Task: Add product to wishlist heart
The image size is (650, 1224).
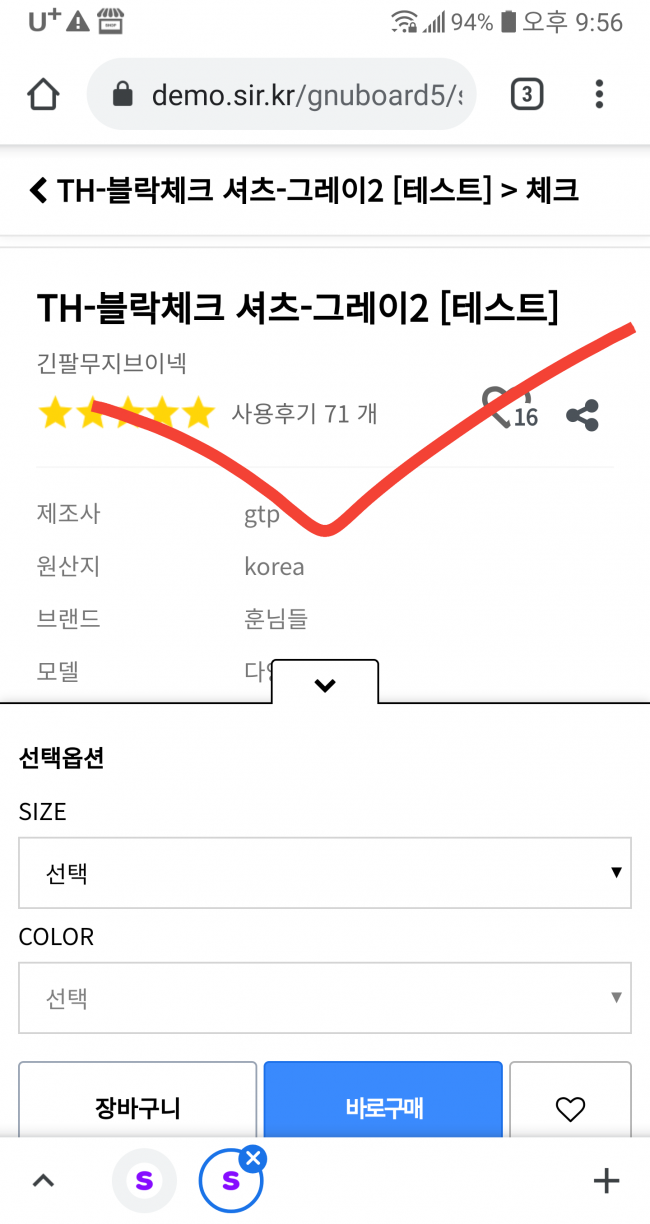Action: [x=570, y=1106]
